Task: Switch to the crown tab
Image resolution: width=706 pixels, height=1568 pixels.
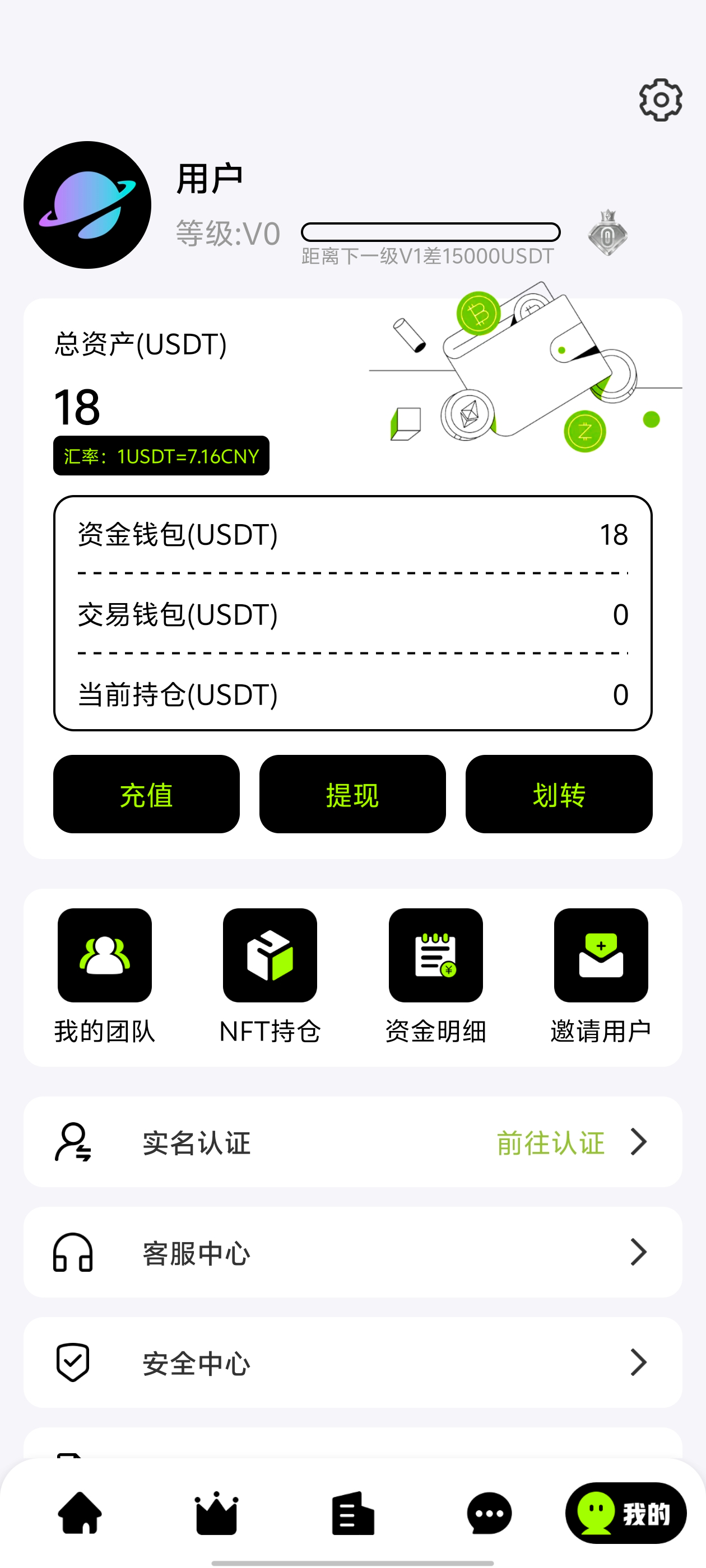Action: pos(216,1513)
